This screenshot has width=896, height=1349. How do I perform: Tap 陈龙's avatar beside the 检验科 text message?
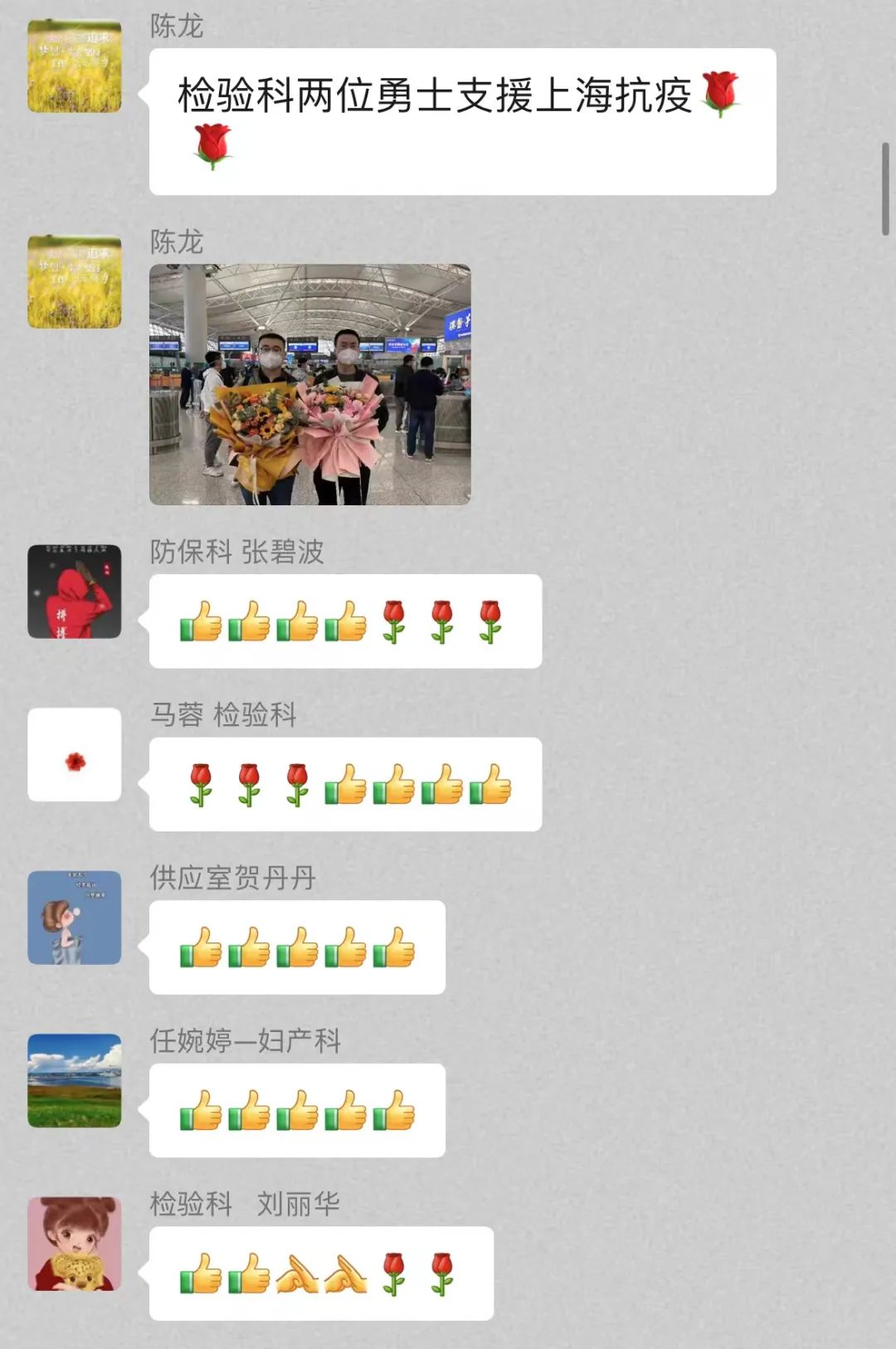click(75, 66)
